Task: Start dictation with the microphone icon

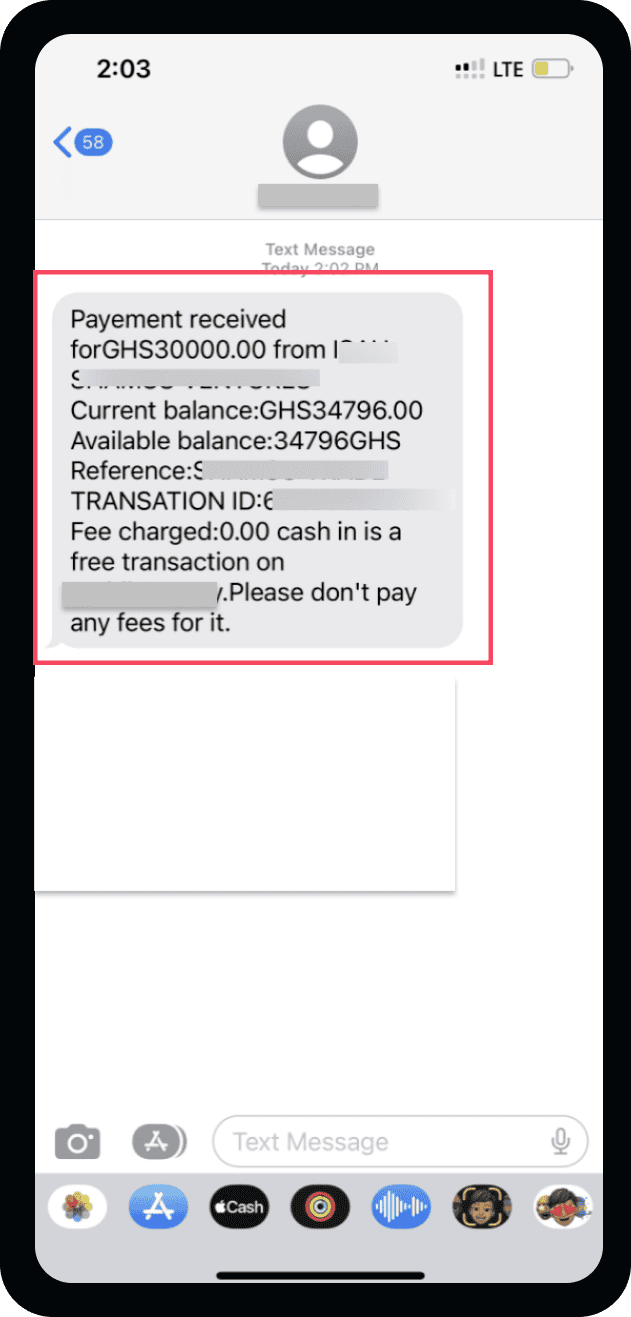Action: click(x=561, y=1141)
